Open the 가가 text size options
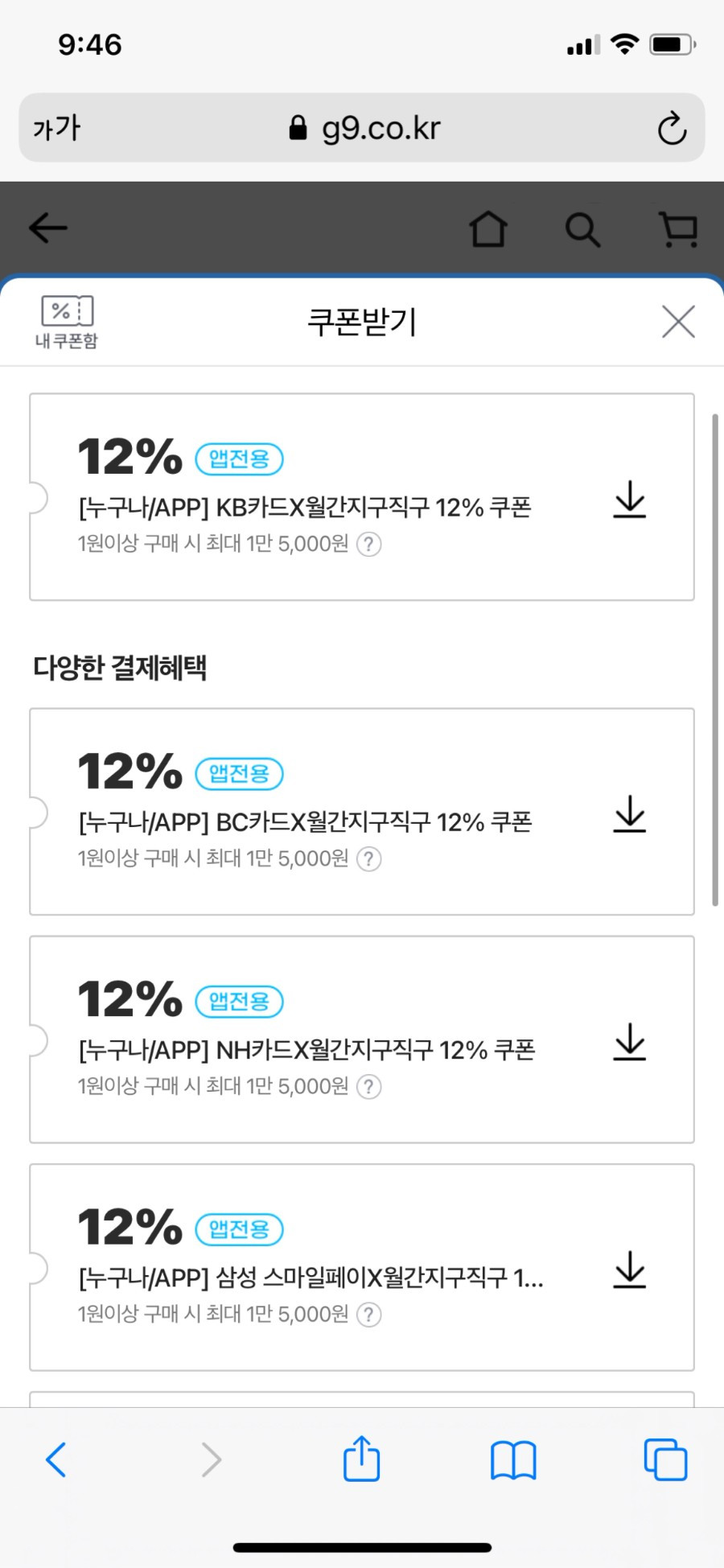Viewport: 724px width, 1568px height. pyautogui.click(x=57, y=128)
